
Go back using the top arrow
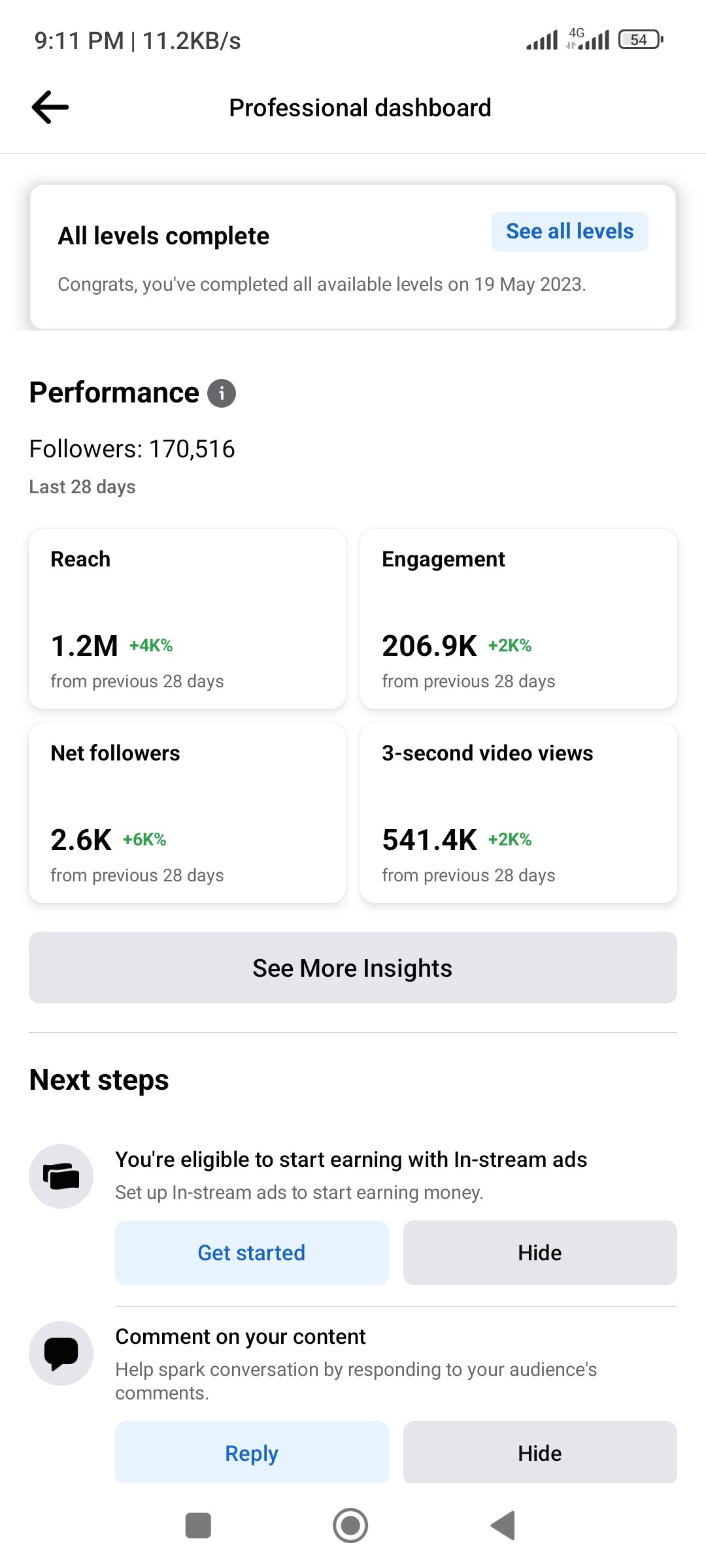[50, 107]
